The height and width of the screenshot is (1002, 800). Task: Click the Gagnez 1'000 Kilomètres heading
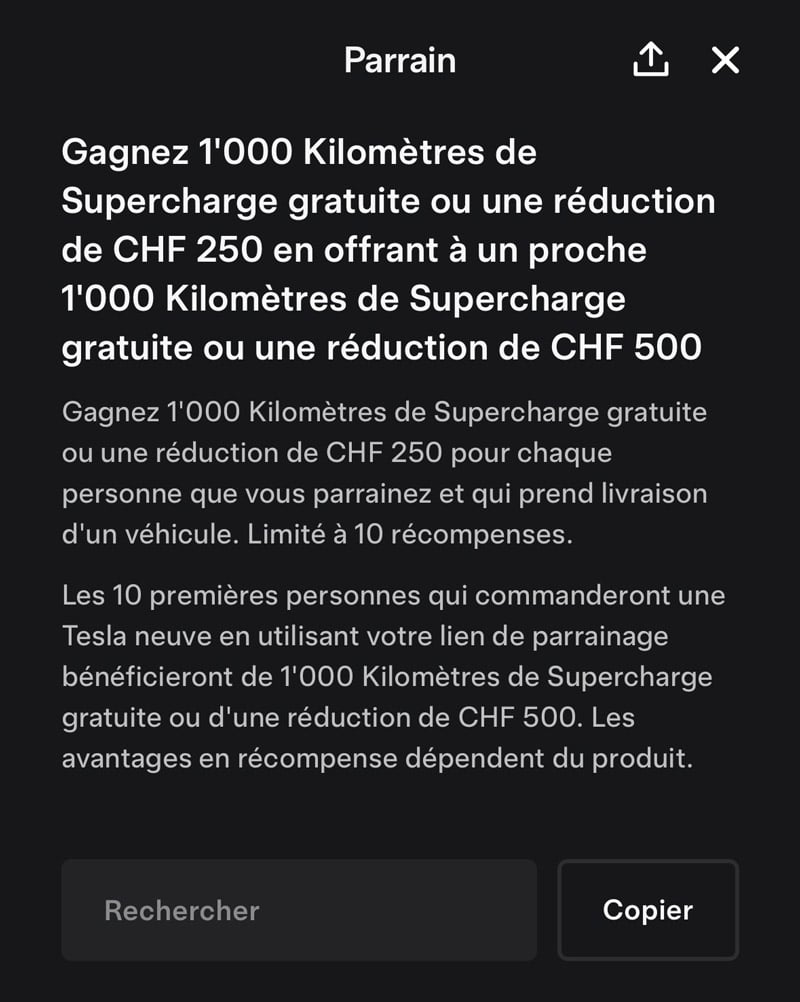pos(388,250)
